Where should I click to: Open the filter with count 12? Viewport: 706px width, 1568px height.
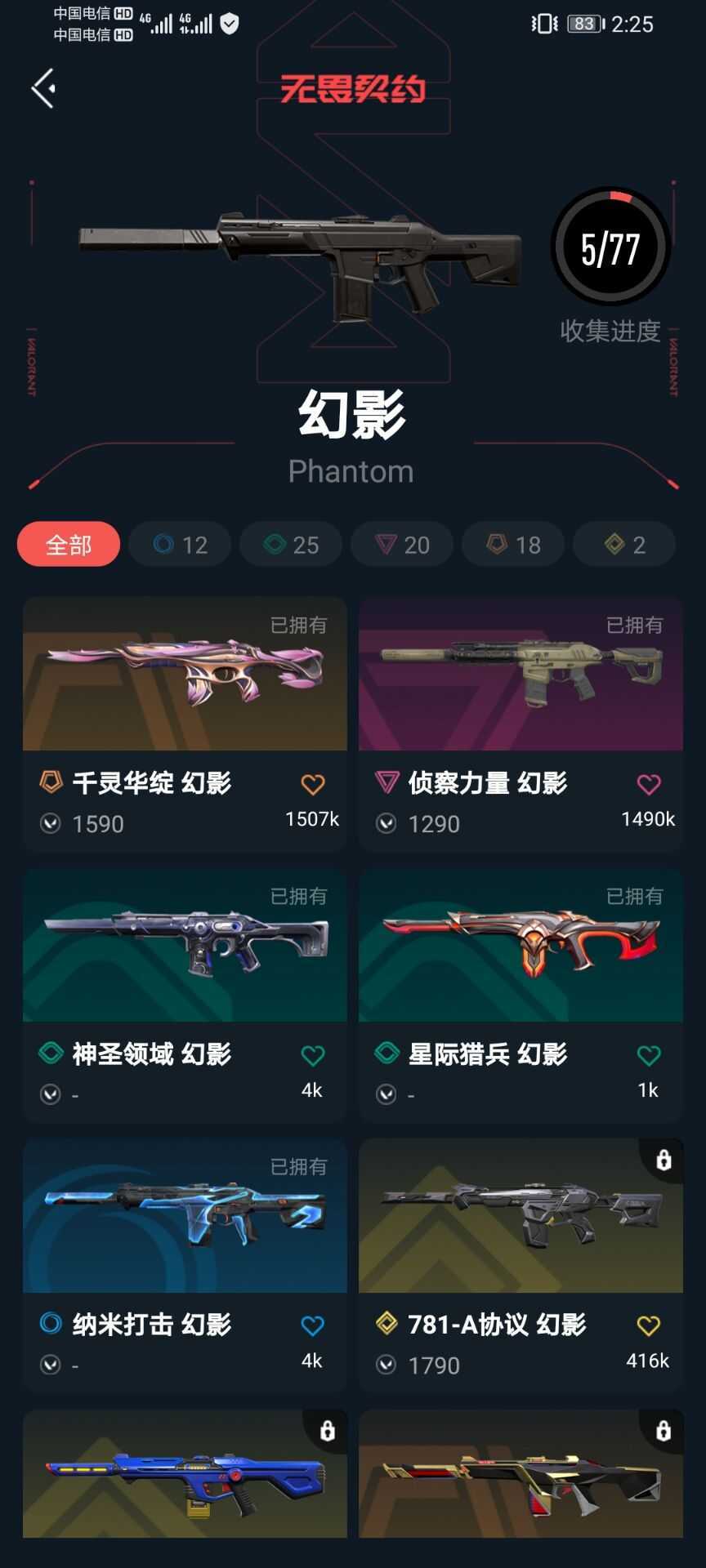(x=179, y=544)
